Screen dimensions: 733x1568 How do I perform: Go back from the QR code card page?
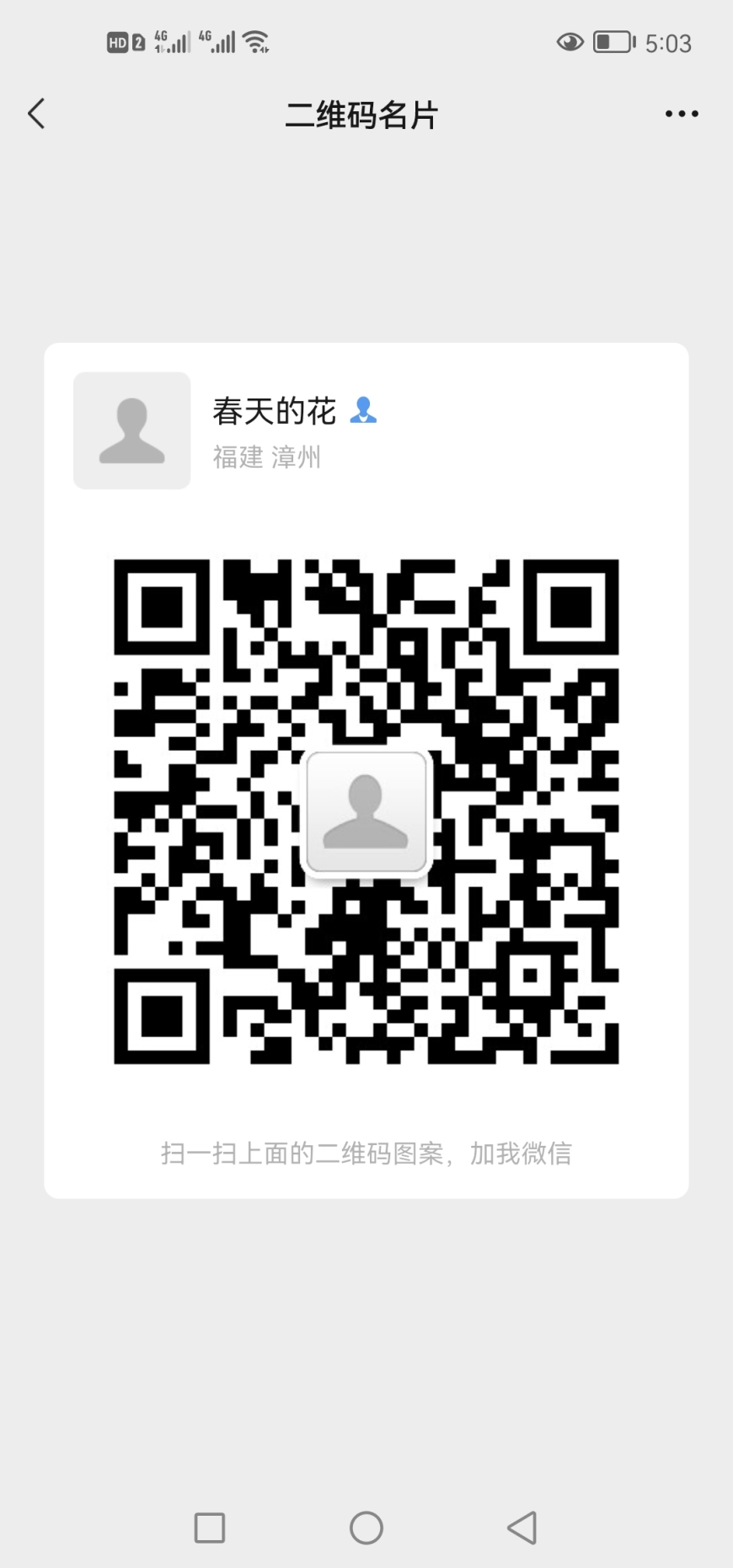(x=36, y=114)
